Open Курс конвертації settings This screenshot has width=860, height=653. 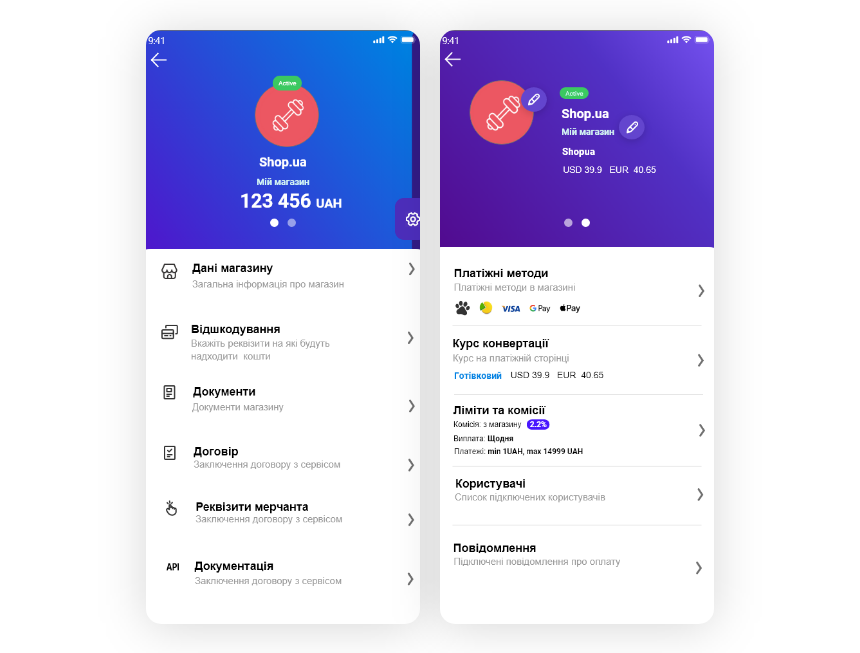tap(576, 359)
